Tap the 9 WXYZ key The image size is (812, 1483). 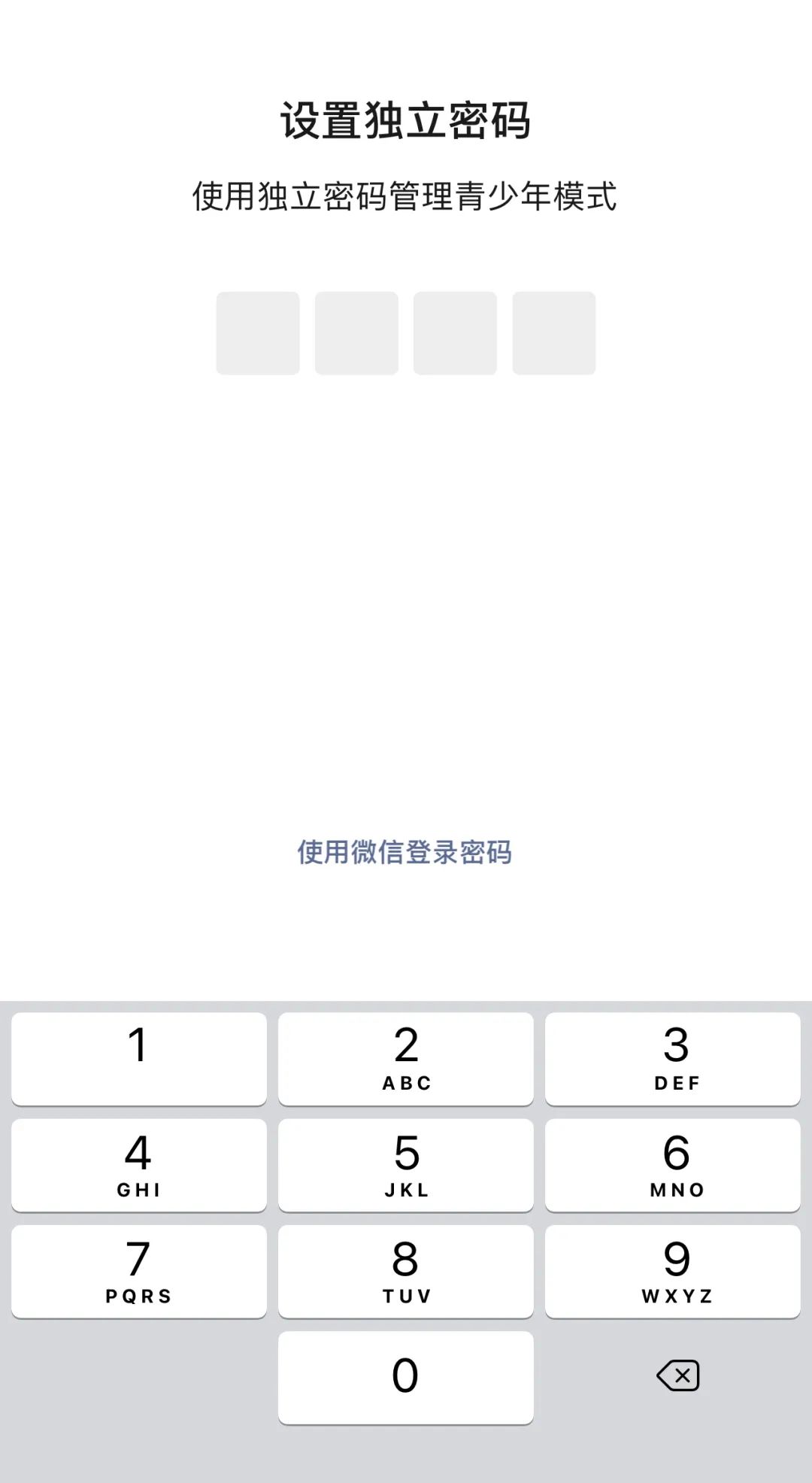[673, 1272]
